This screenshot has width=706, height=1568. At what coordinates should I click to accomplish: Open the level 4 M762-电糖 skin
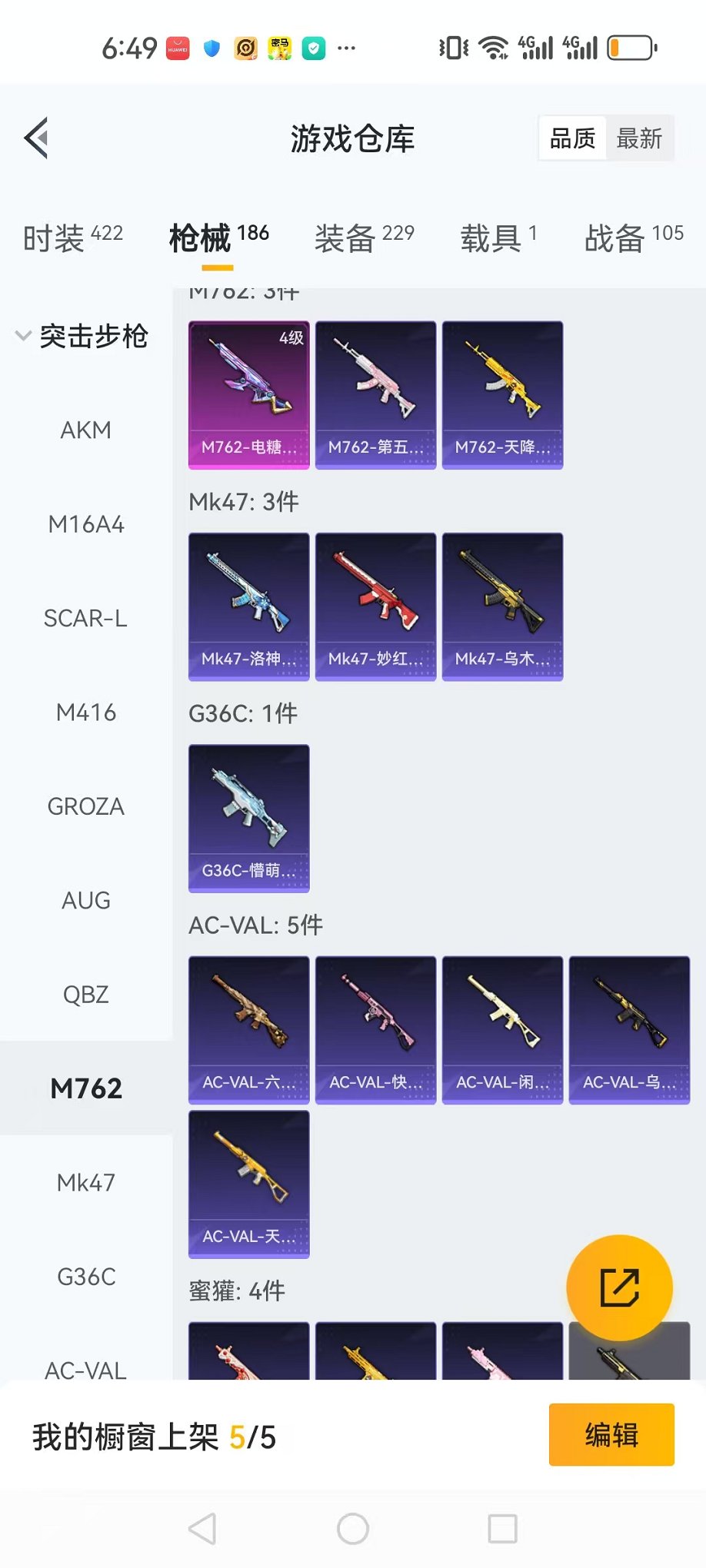tap(248, 394)
